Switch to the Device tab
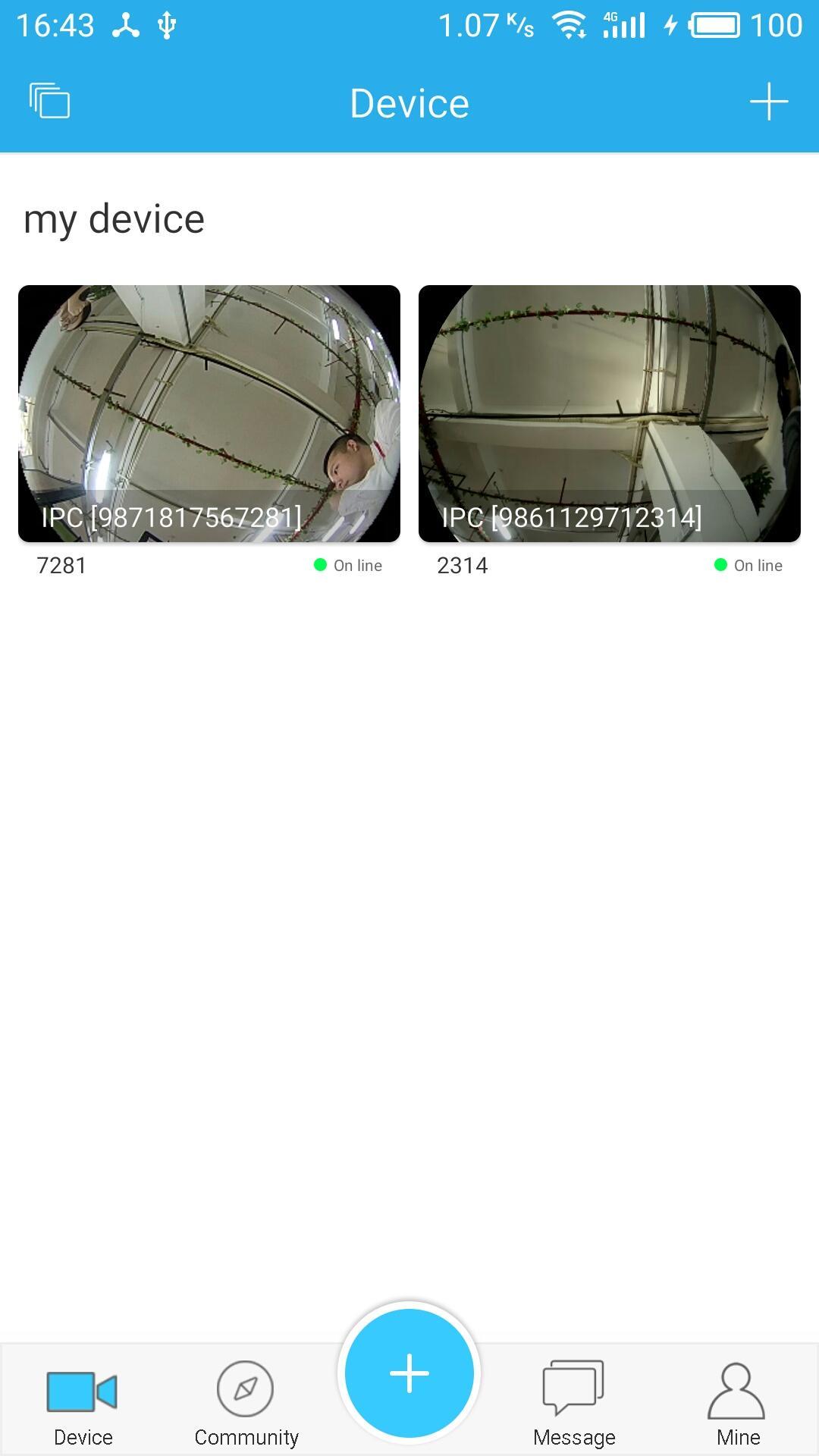This screenshot has height=1456, width=819. click(82, 1404)
